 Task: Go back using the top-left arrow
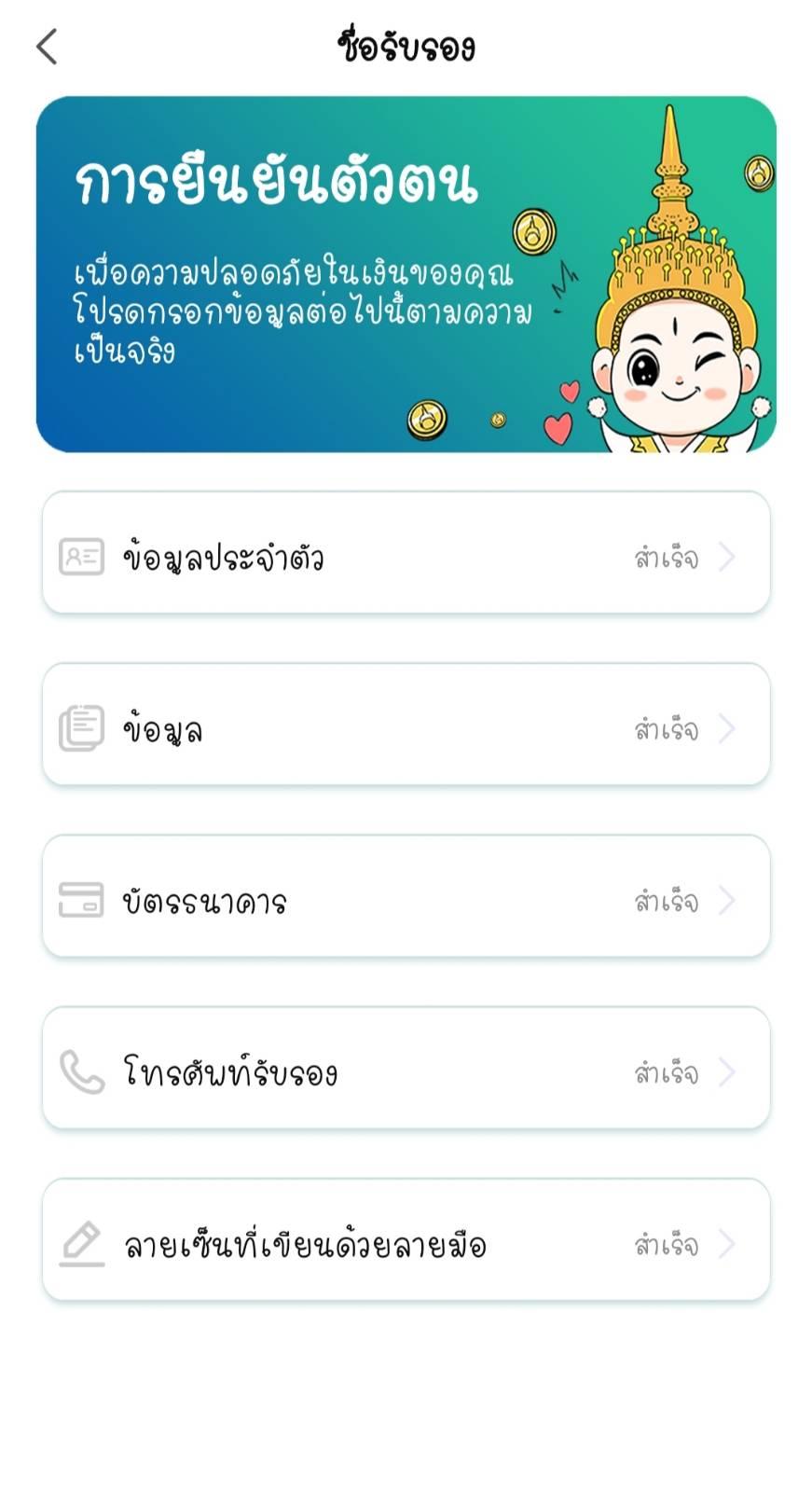pos(47,47)
